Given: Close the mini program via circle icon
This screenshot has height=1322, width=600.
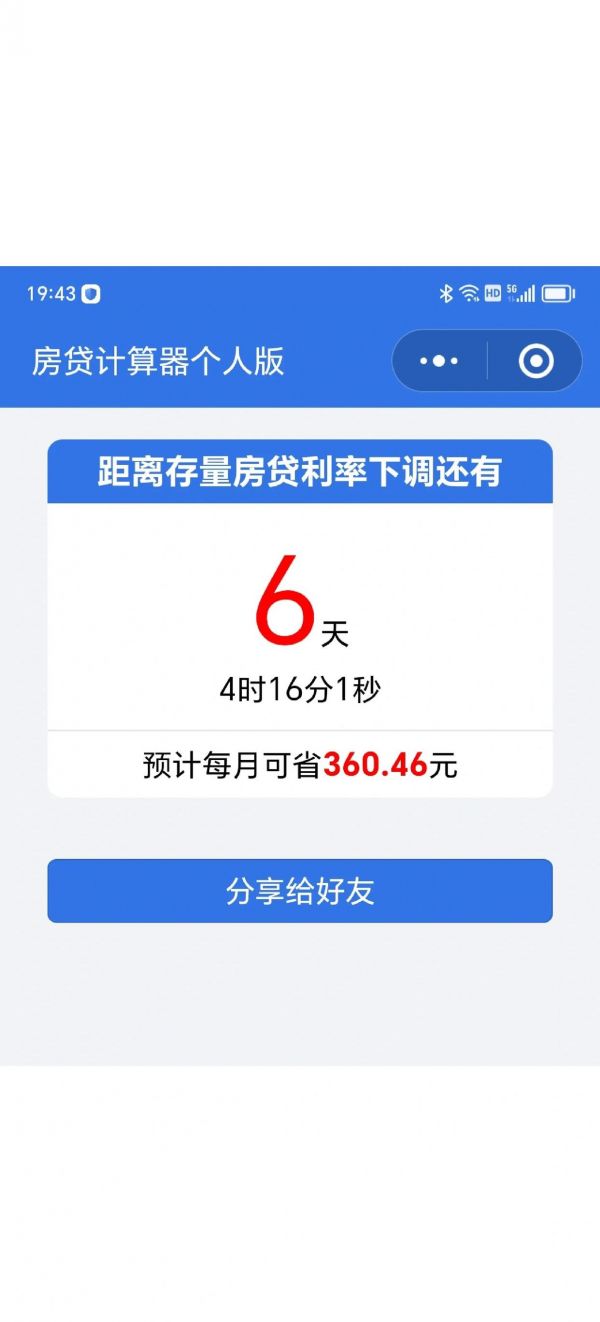Looking at the screenshot, I should tap(536, 361).
